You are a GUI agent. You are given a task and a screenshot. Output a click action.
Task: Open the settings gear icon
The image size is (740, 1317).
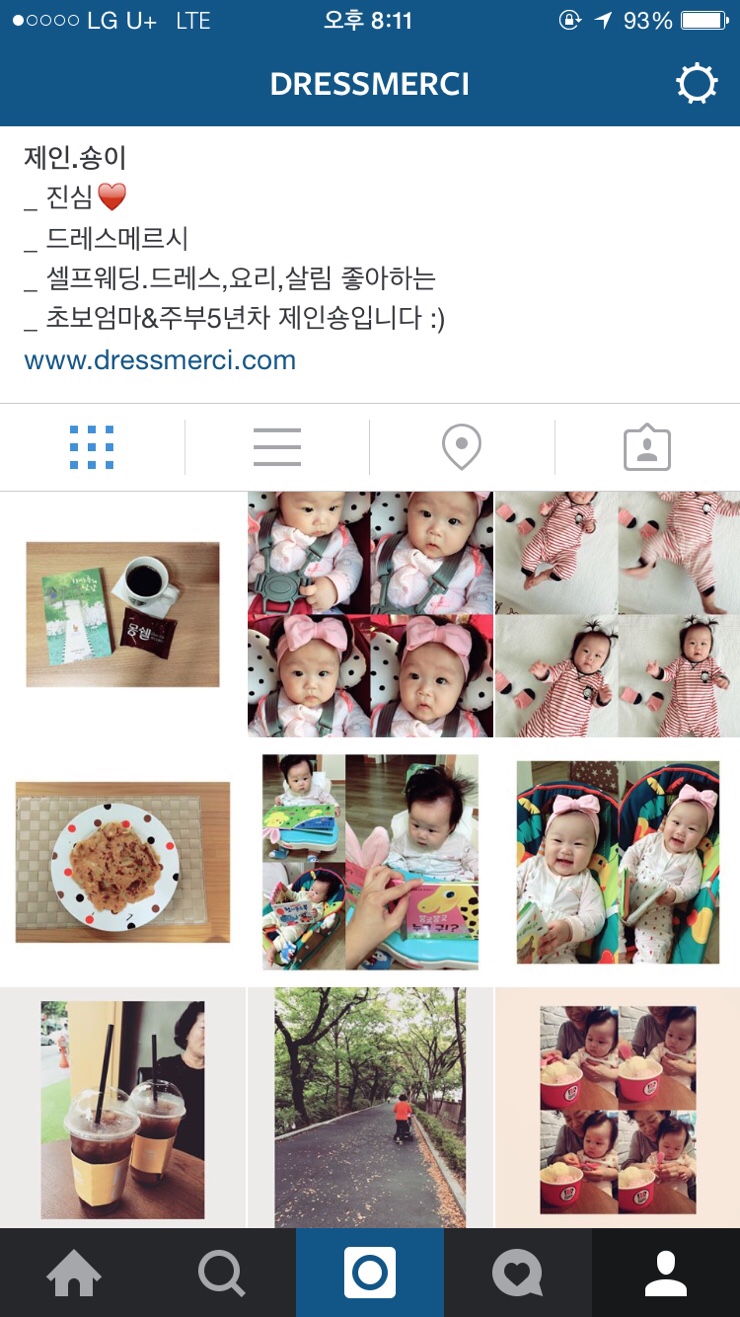point(697,84)
